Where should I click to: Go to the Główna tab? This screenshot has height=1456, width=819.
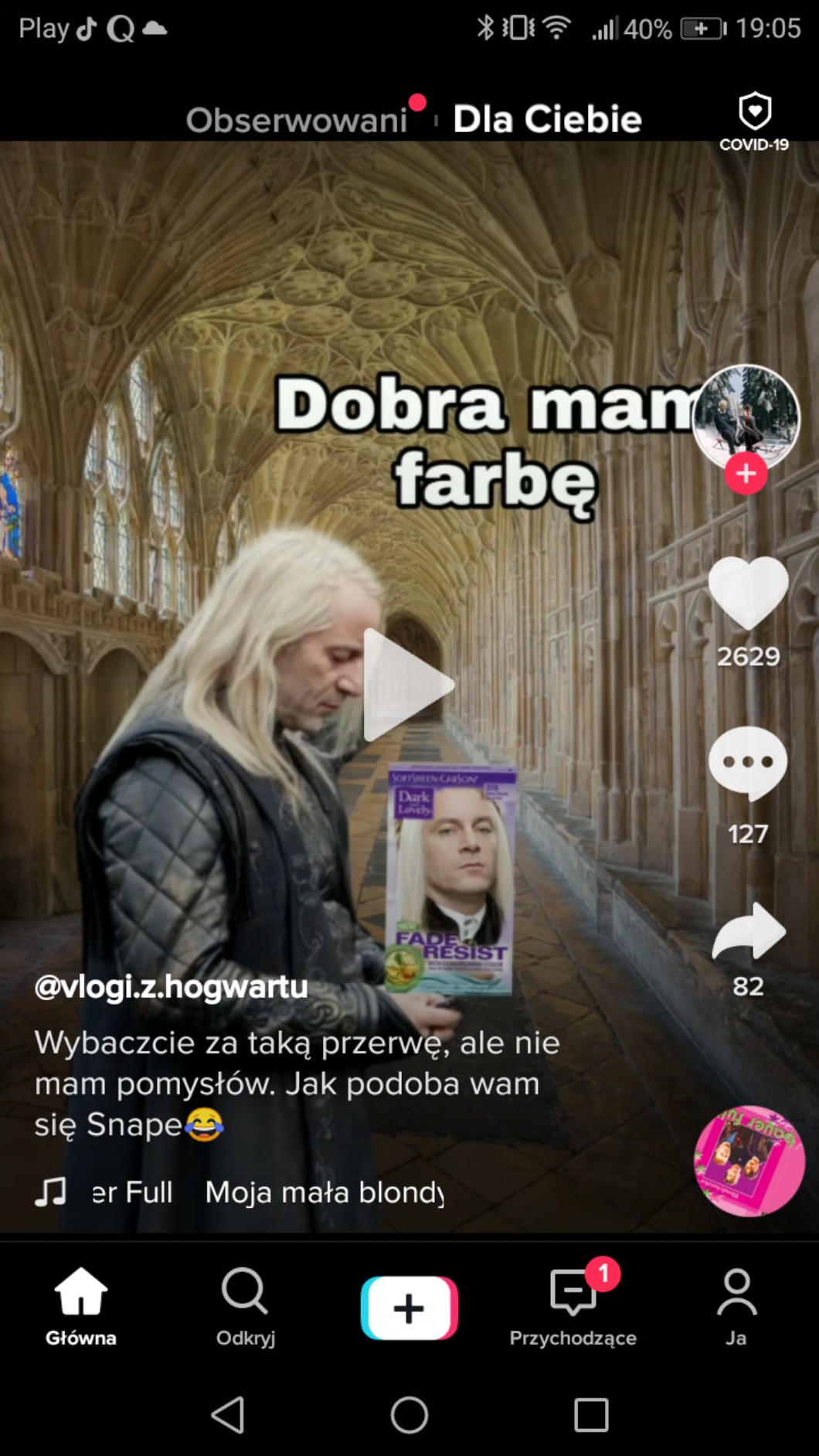coord(80,1306)
